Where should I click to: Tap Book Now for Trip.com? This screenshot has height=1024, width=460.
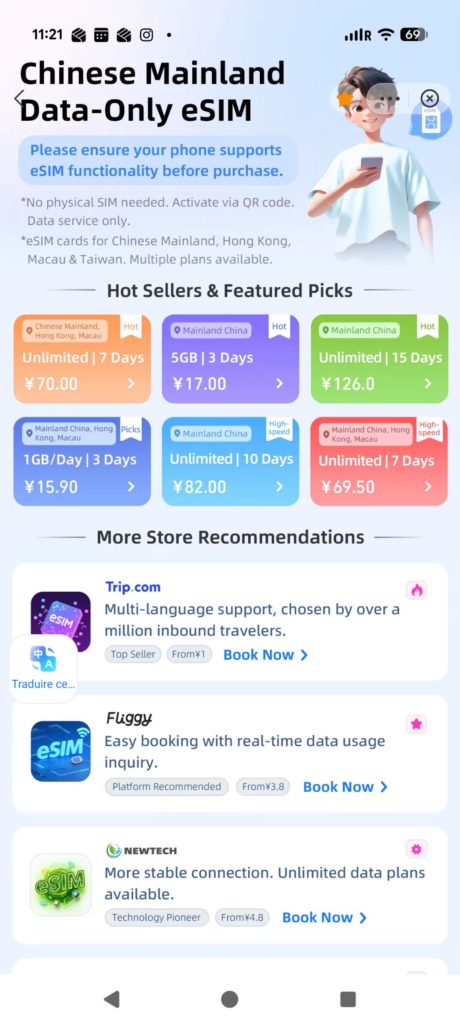265,655
